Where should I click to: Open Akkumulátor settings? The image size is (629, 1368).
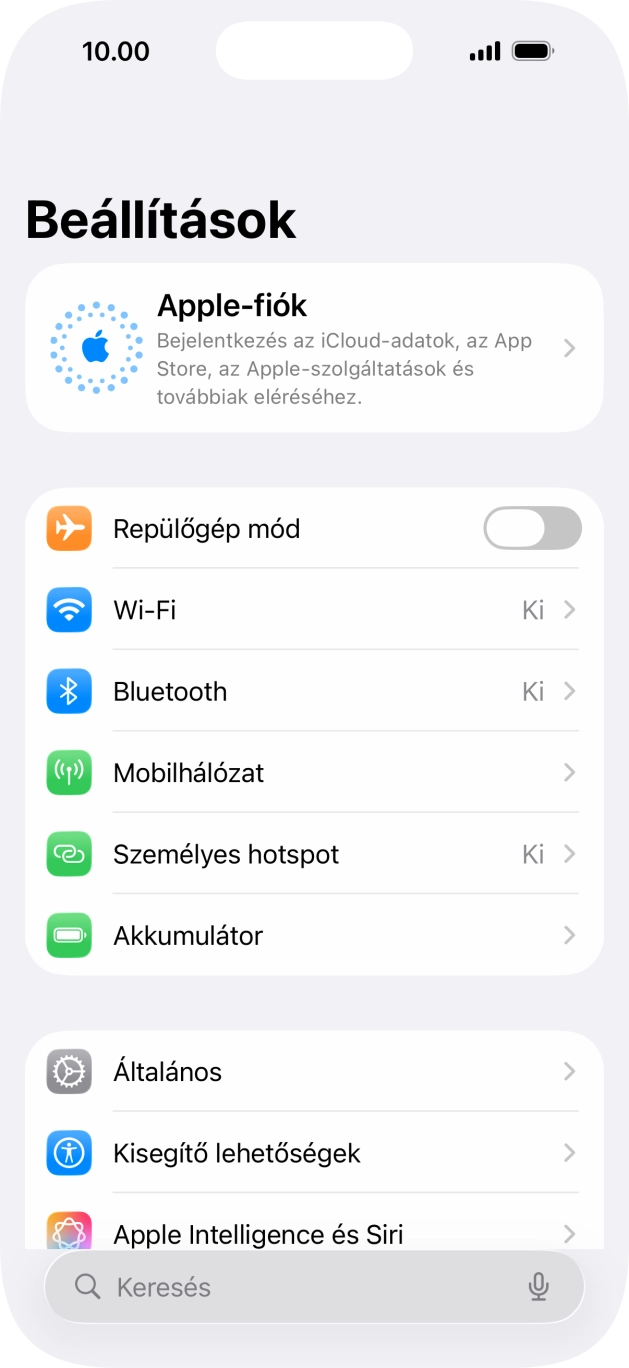tap(314, 936)
